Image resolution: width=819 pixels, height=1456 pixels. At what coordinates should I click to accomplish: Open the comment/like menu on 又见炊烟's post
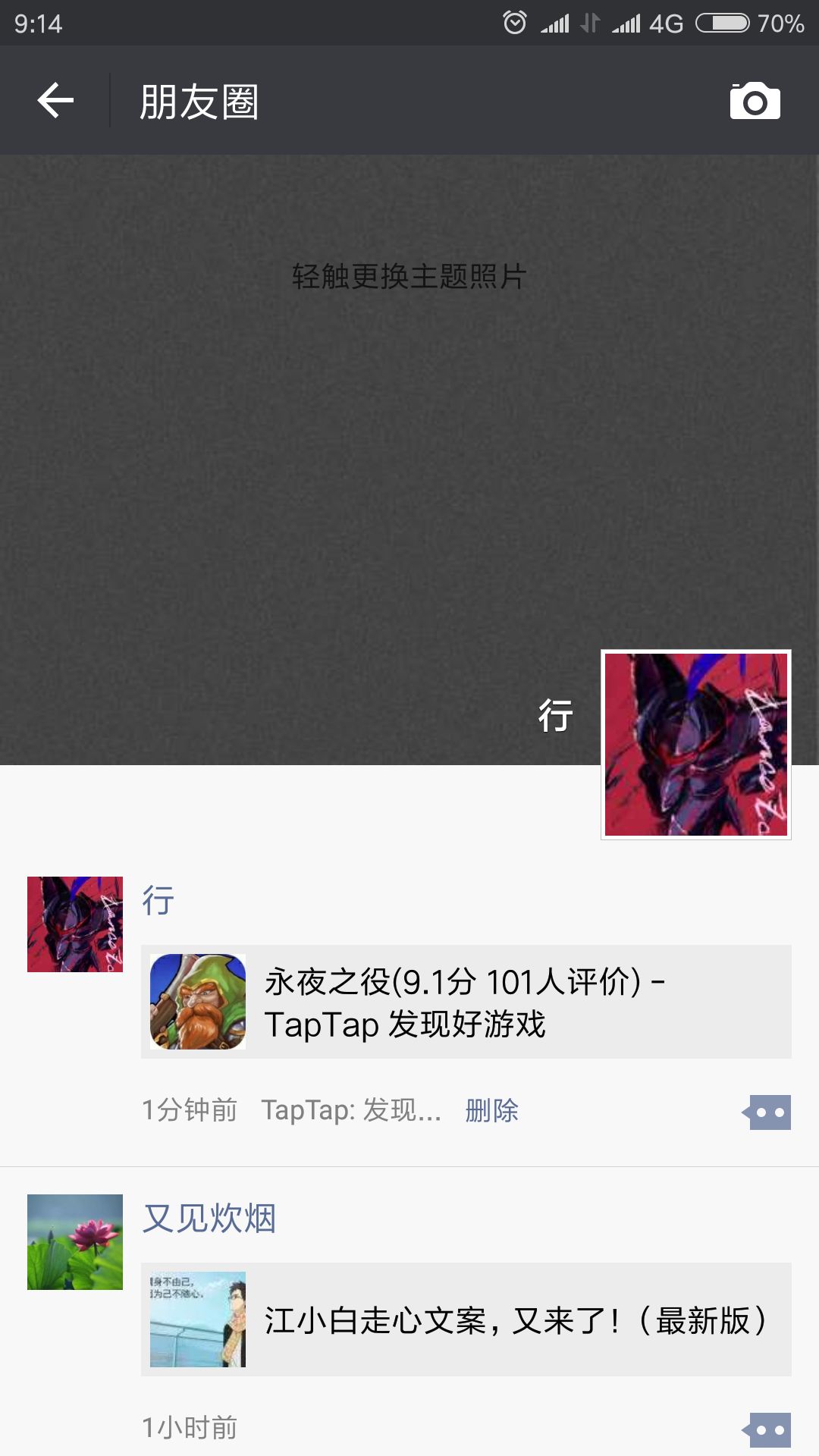[769, 1428]
